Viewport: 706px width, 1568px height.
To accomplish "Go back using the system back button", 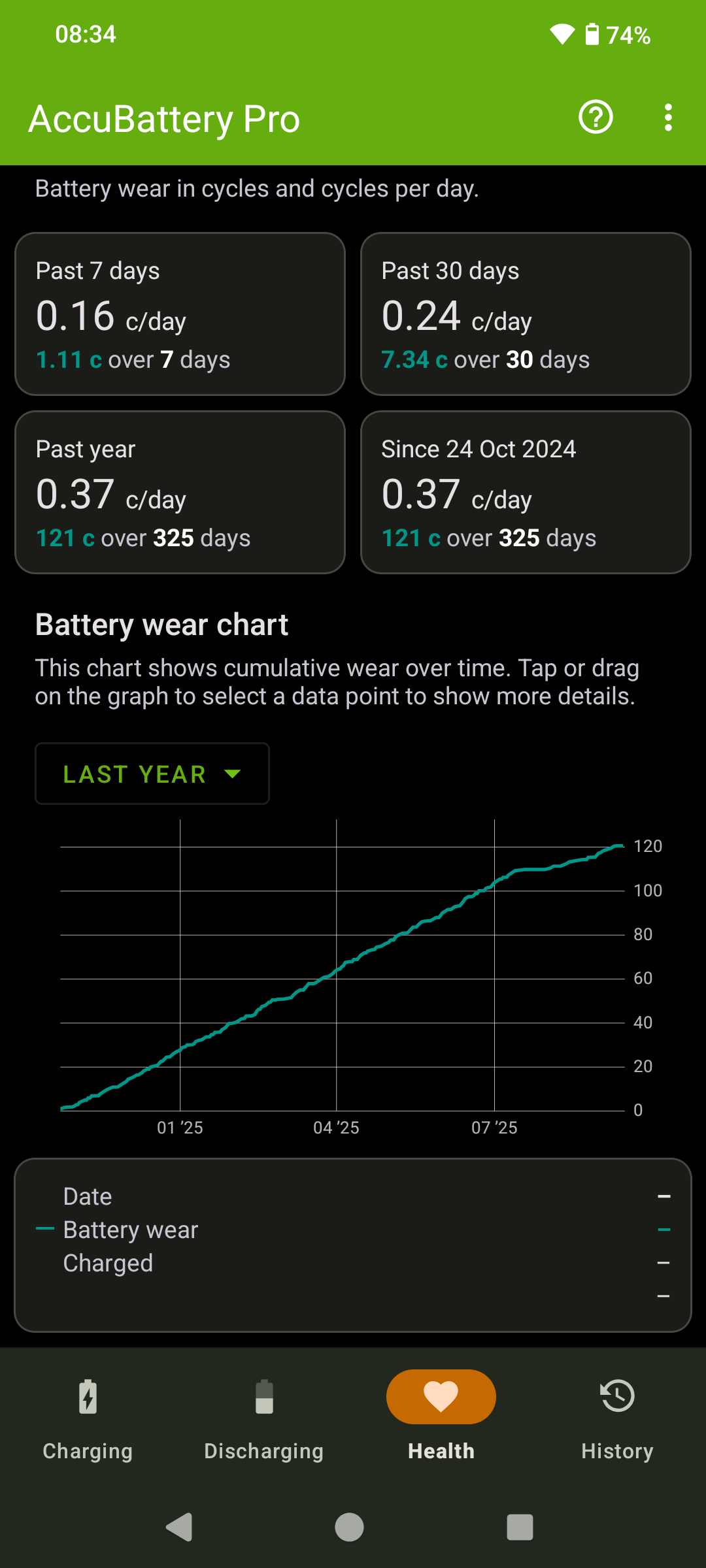I will (x=178, y=1527).
